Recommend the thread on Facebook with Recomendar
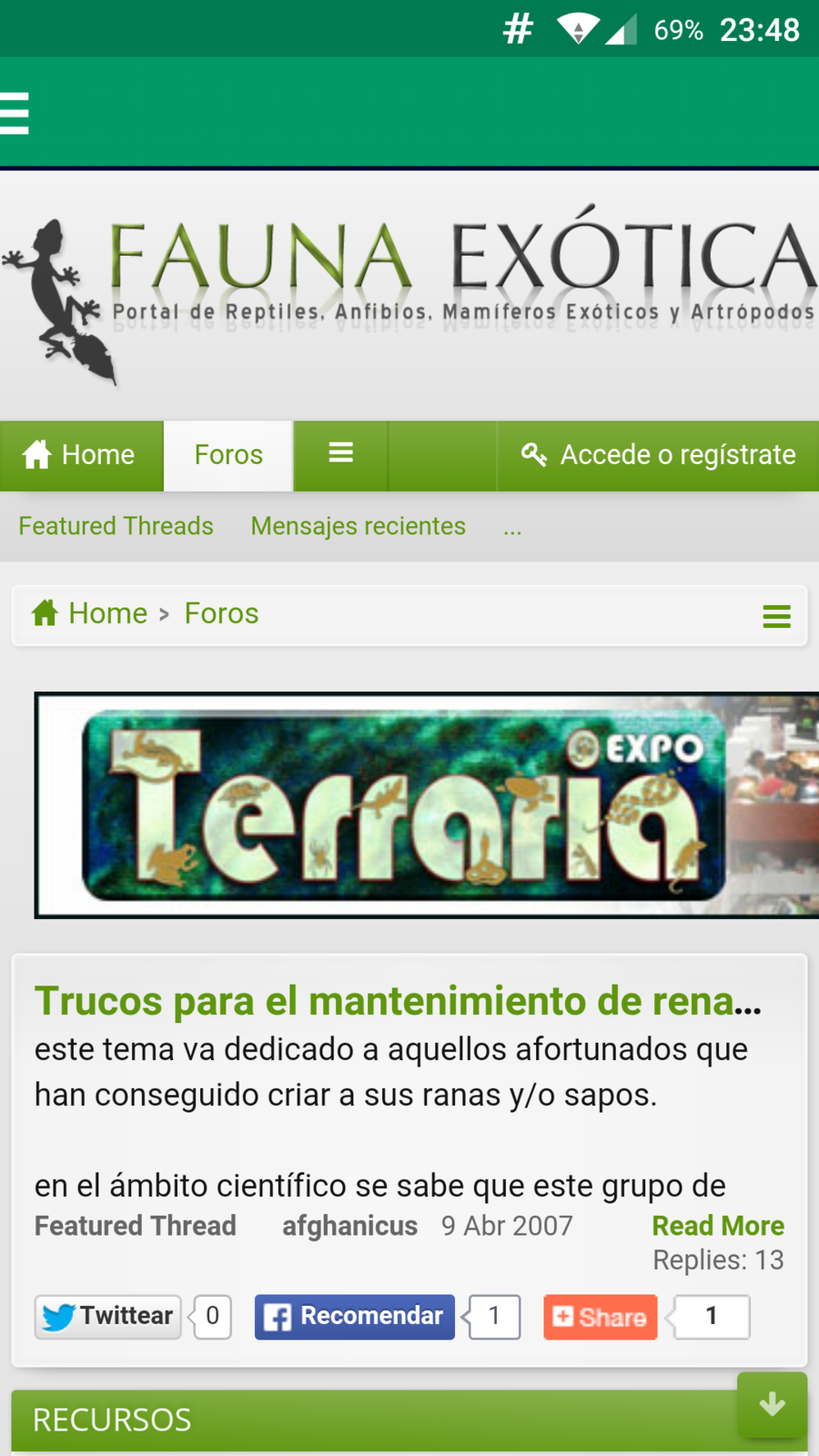 click(x=355, y=1317)
